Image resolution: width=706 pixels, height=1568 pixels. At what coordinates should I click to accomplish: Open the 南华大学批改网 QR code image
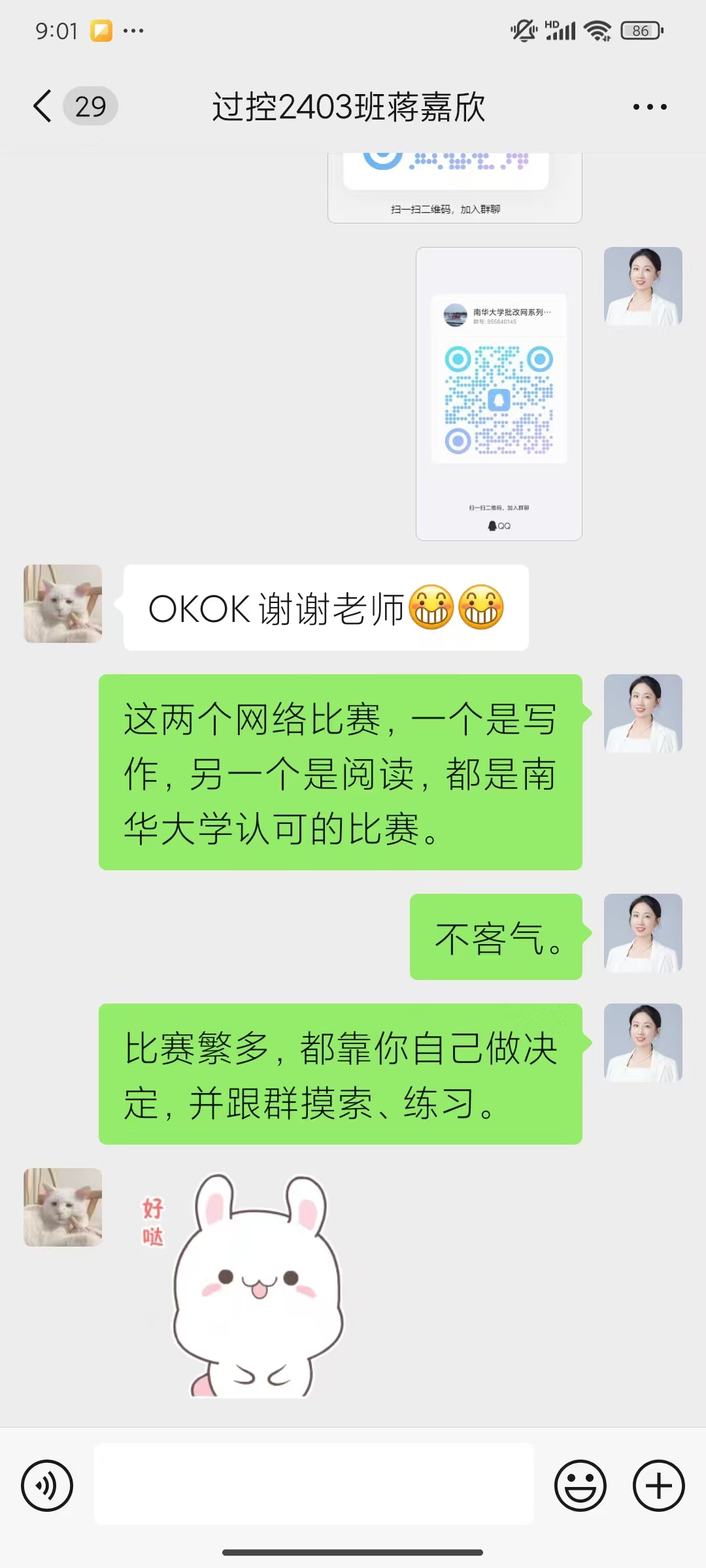click(499, 393)
